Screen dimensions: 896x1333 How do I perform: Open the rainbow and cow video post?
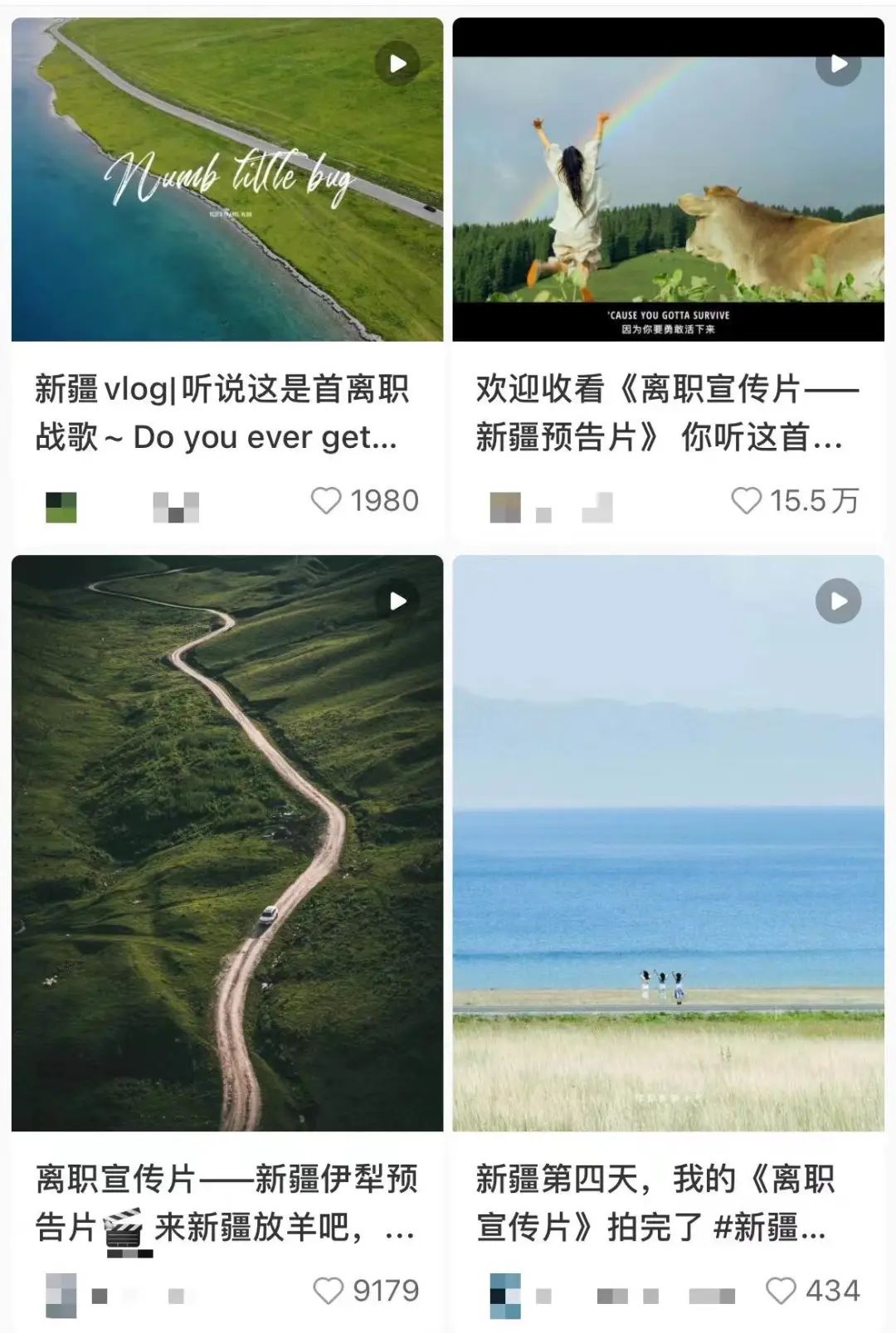(x=668, y=179)
